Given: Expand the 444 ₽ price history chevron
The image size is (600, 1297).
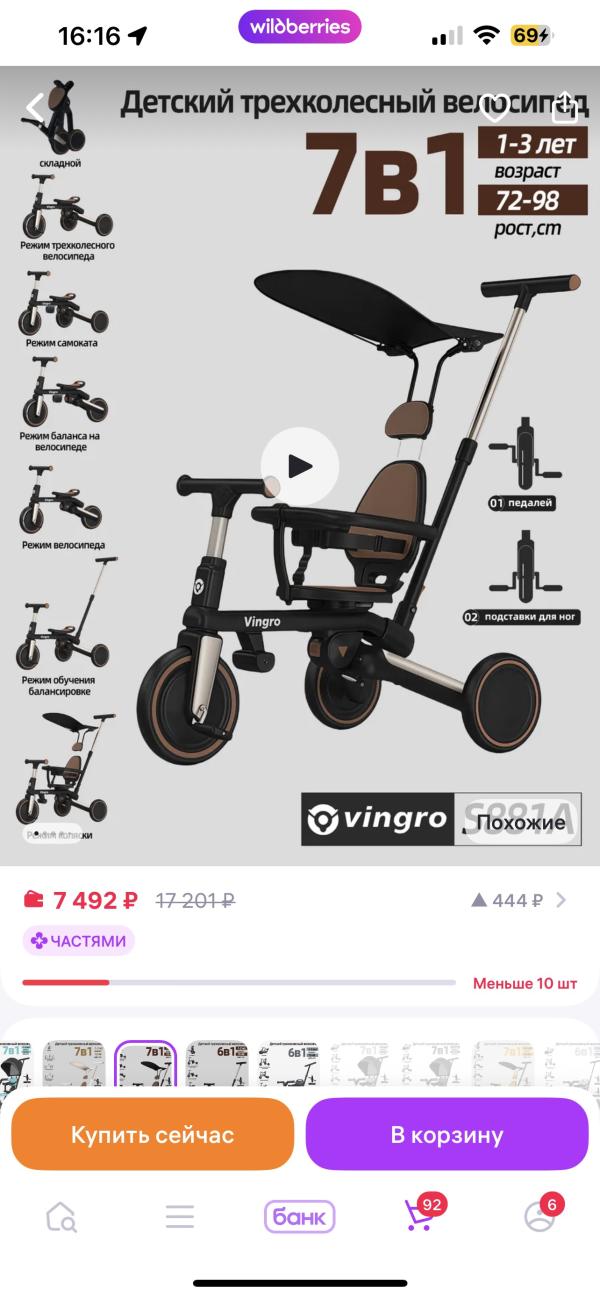Looking at the screenshot, I should coord(560,900).
